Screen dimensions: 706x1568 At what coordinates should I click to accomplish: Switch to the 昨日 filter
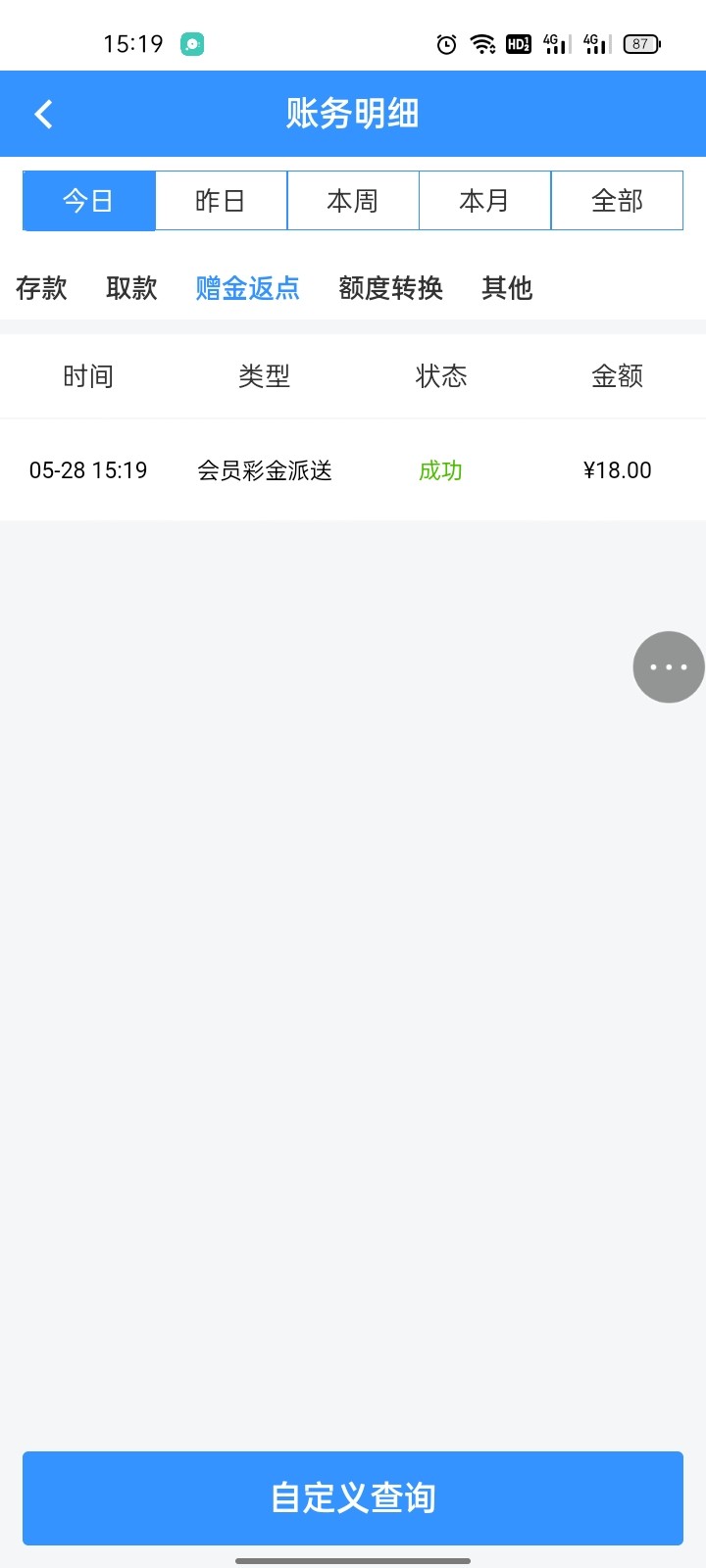(221, 201)
